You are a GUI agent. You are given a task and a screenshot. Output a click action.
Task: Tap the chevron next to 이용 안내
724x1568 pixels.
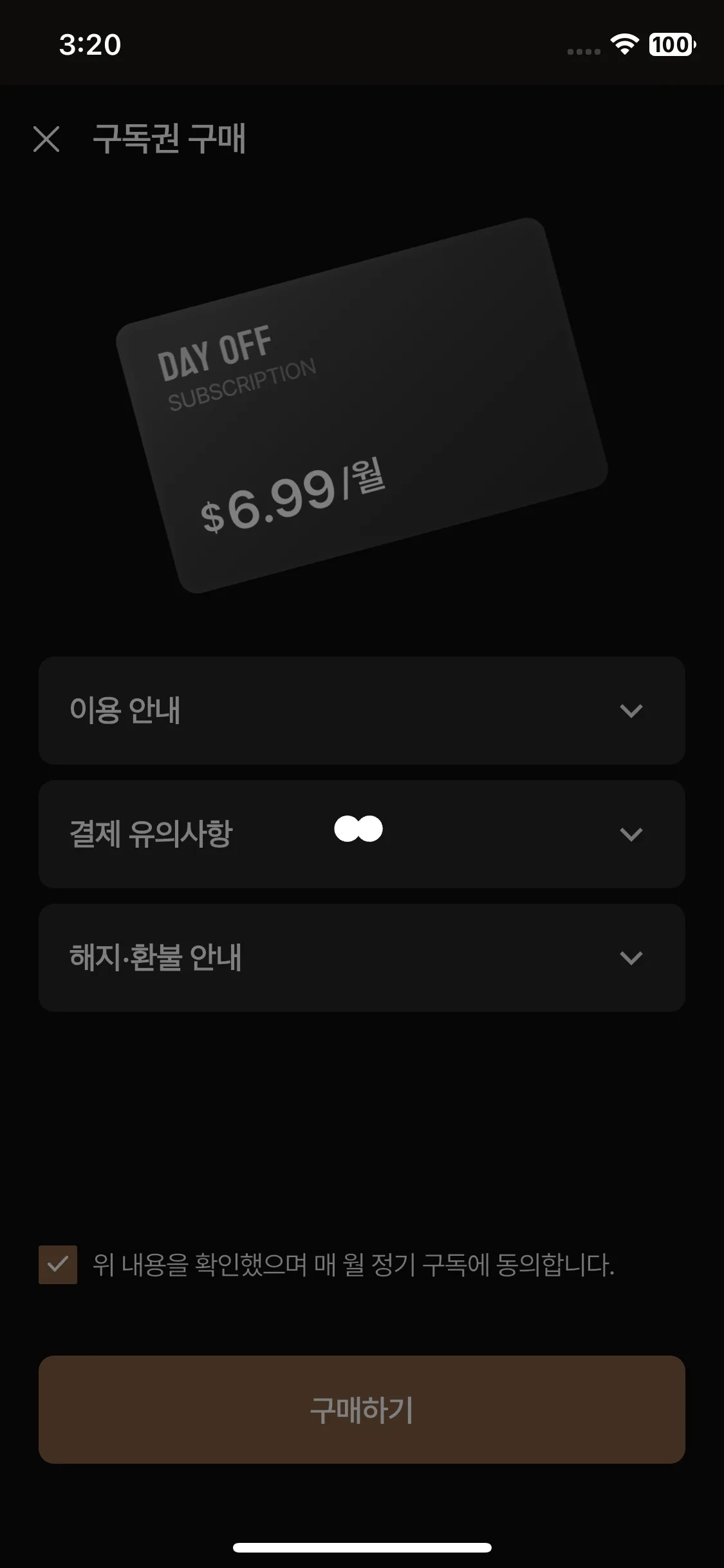(x=631, y=710)
